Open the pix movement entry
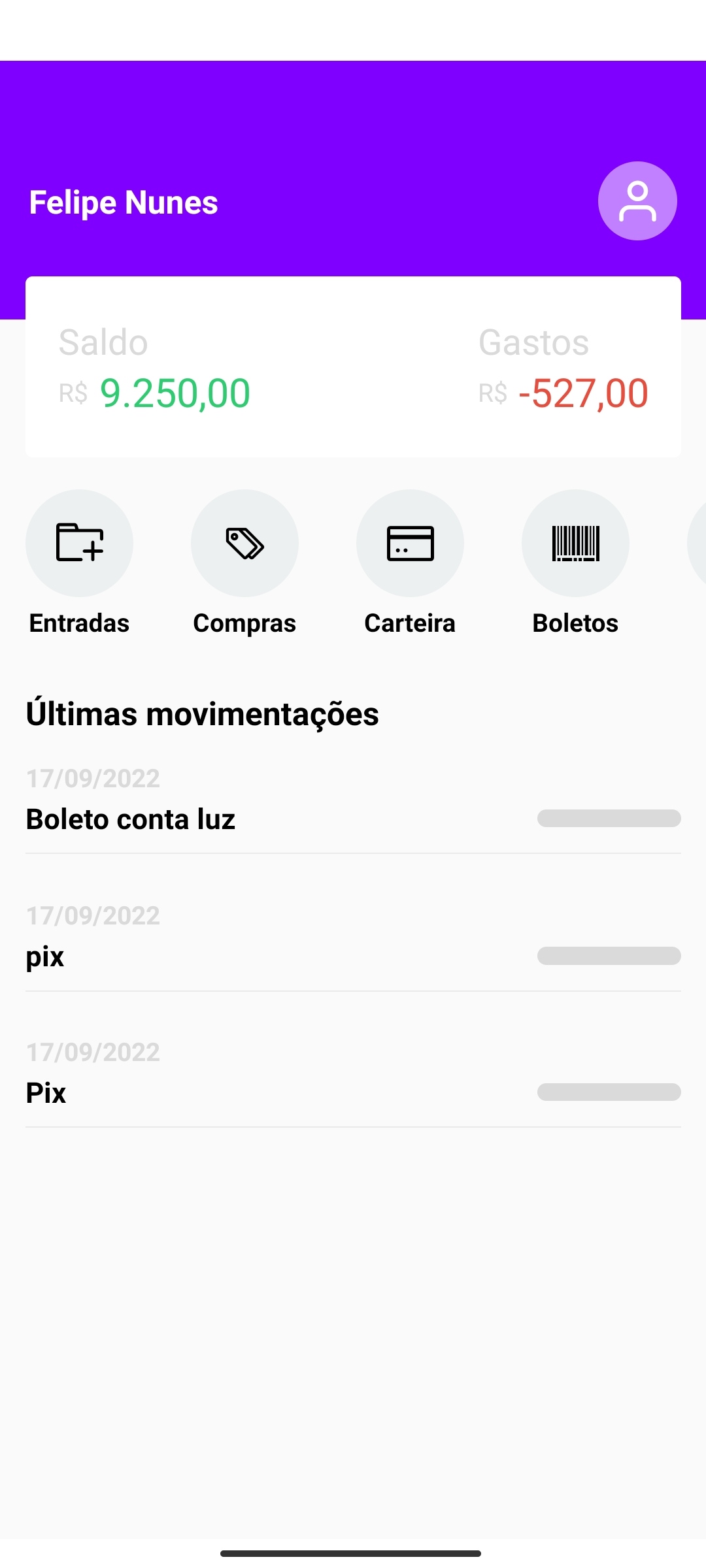The height and width of the screenshot is (1568, 706). click(44, 956)
